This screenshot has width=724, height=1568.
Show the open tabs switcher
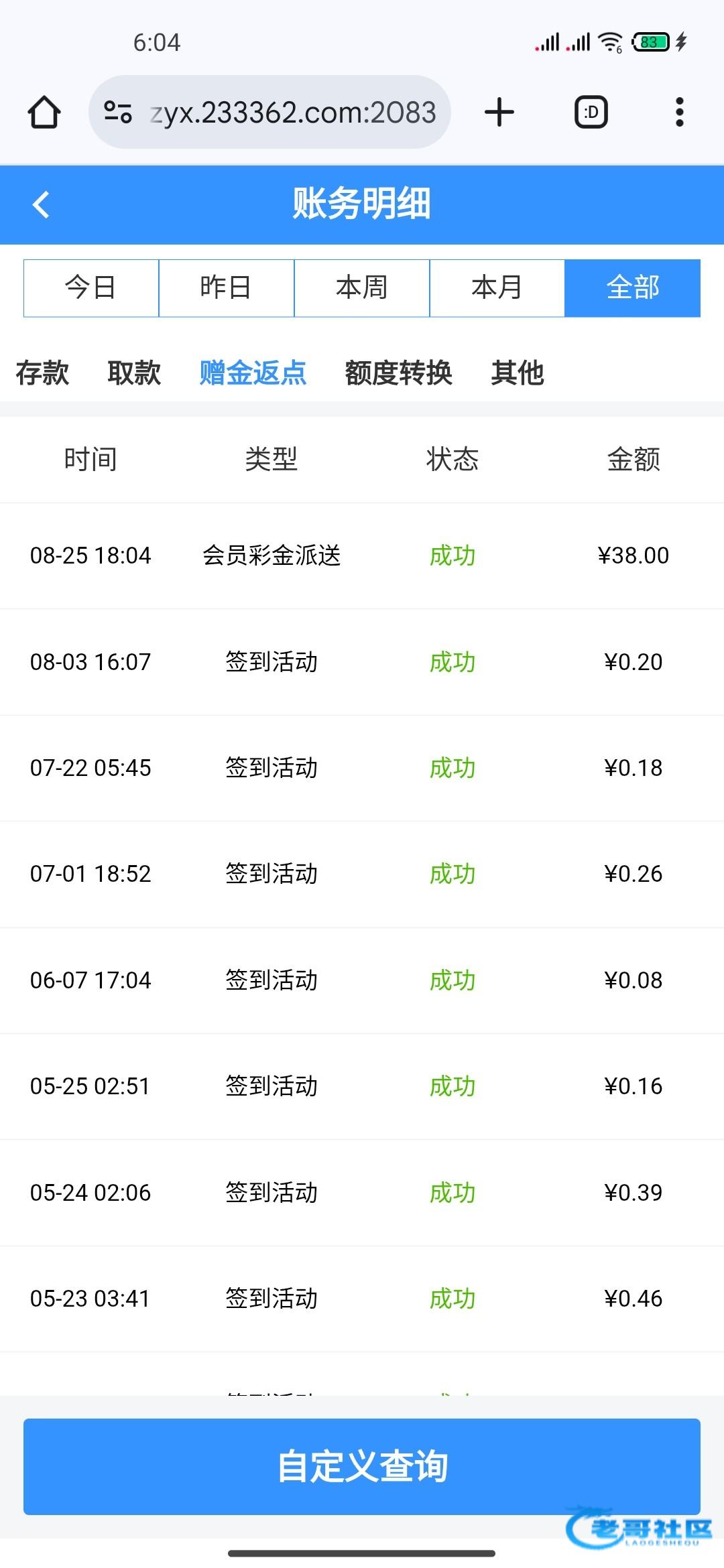[x=591, y=112]
